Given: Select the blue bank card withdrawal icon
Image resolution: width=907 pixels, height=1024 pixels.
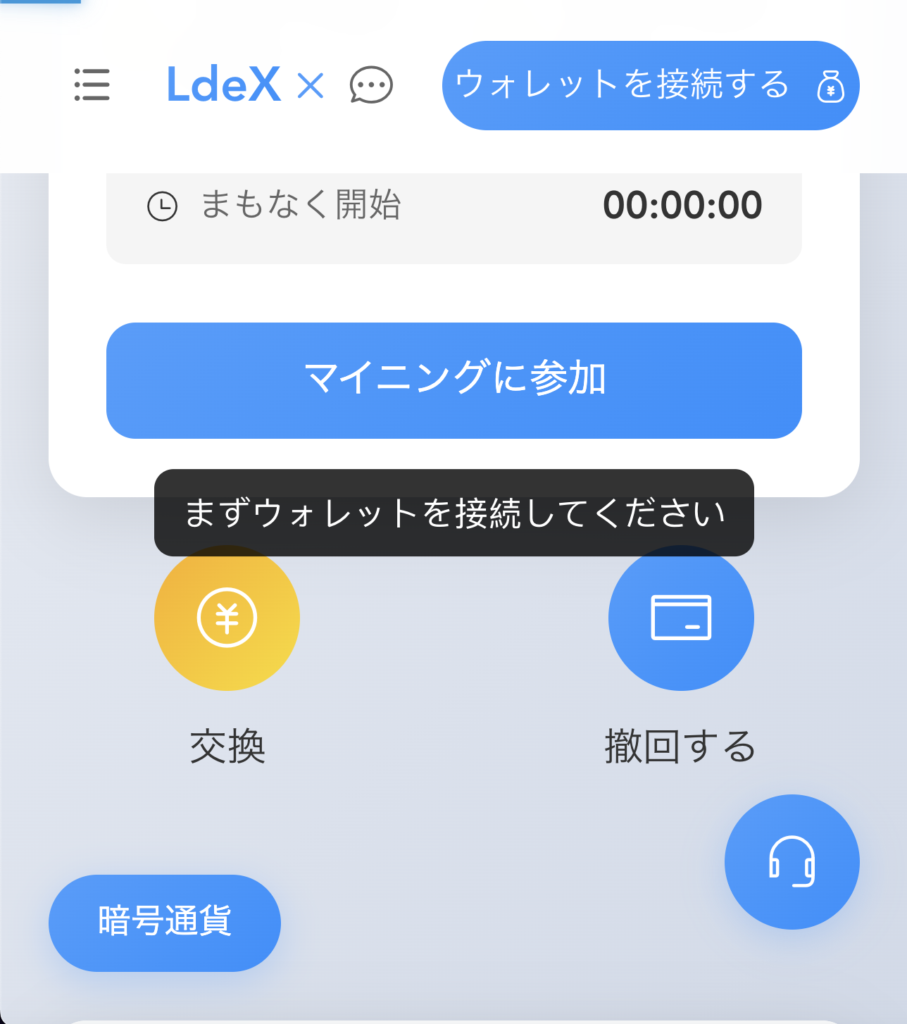Looking at the screenshot, I should (681, 618).
